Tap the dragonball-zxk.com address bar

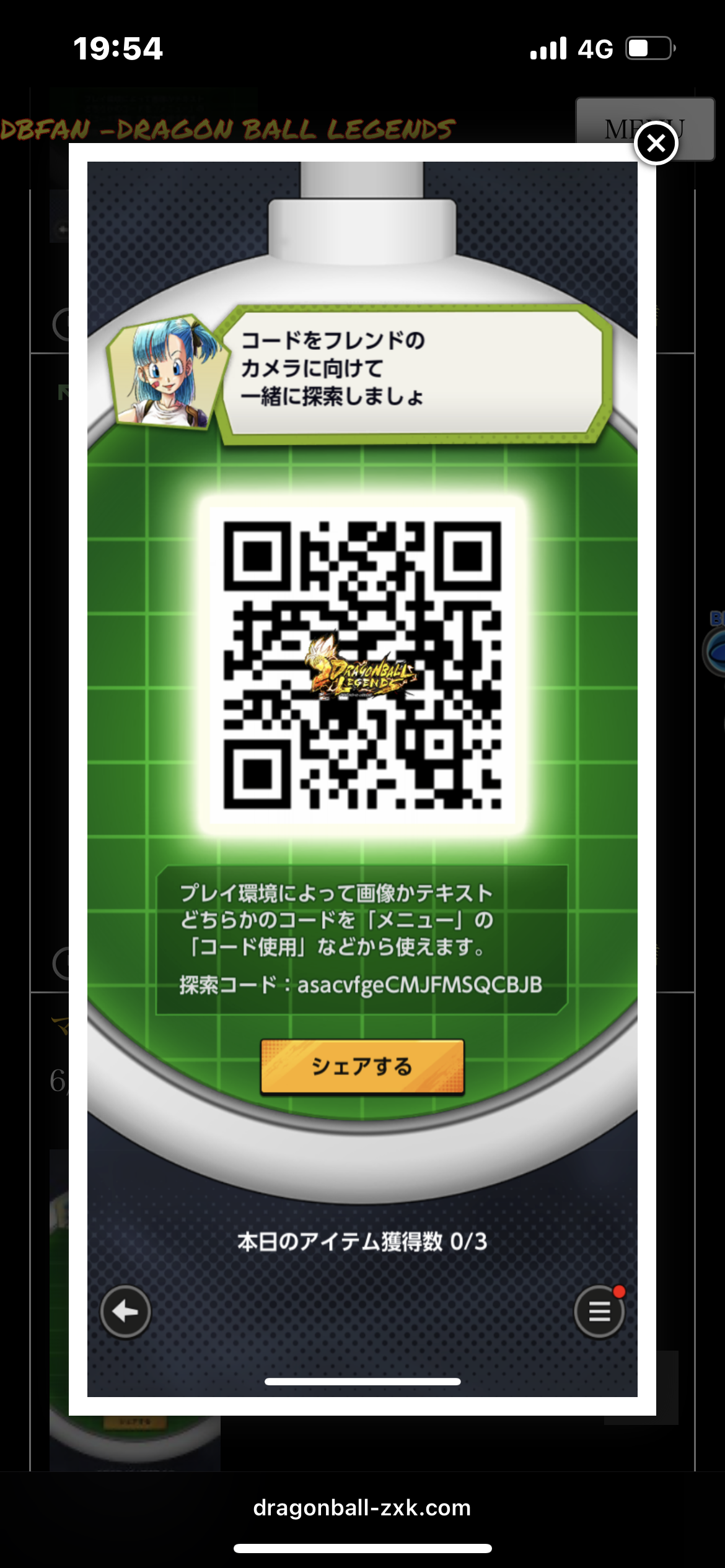click(x=362, y=1507)
